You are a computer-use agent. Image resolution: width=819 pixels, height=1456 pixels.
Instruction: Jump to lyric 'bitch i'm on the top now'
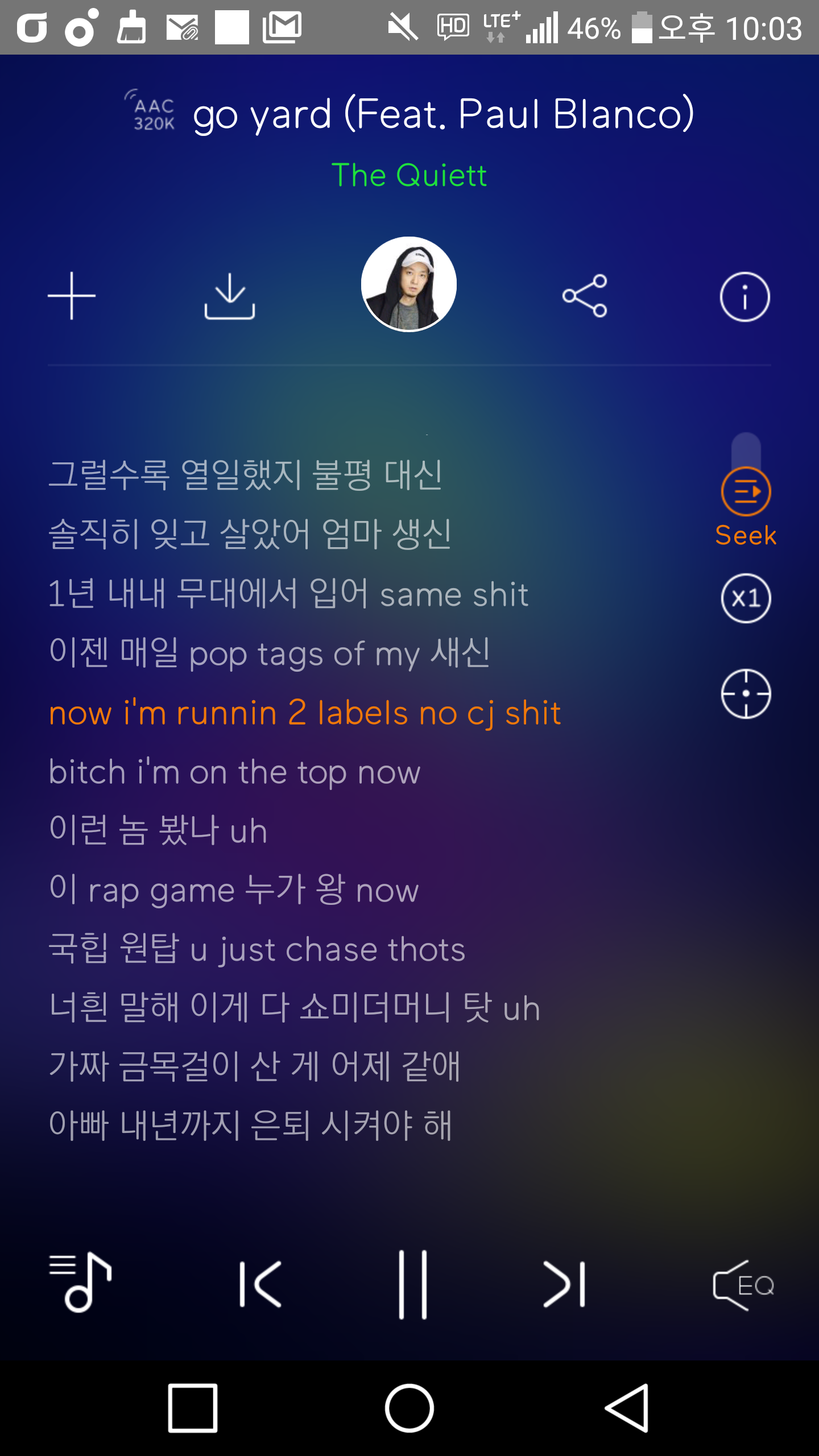coord(234,772)
